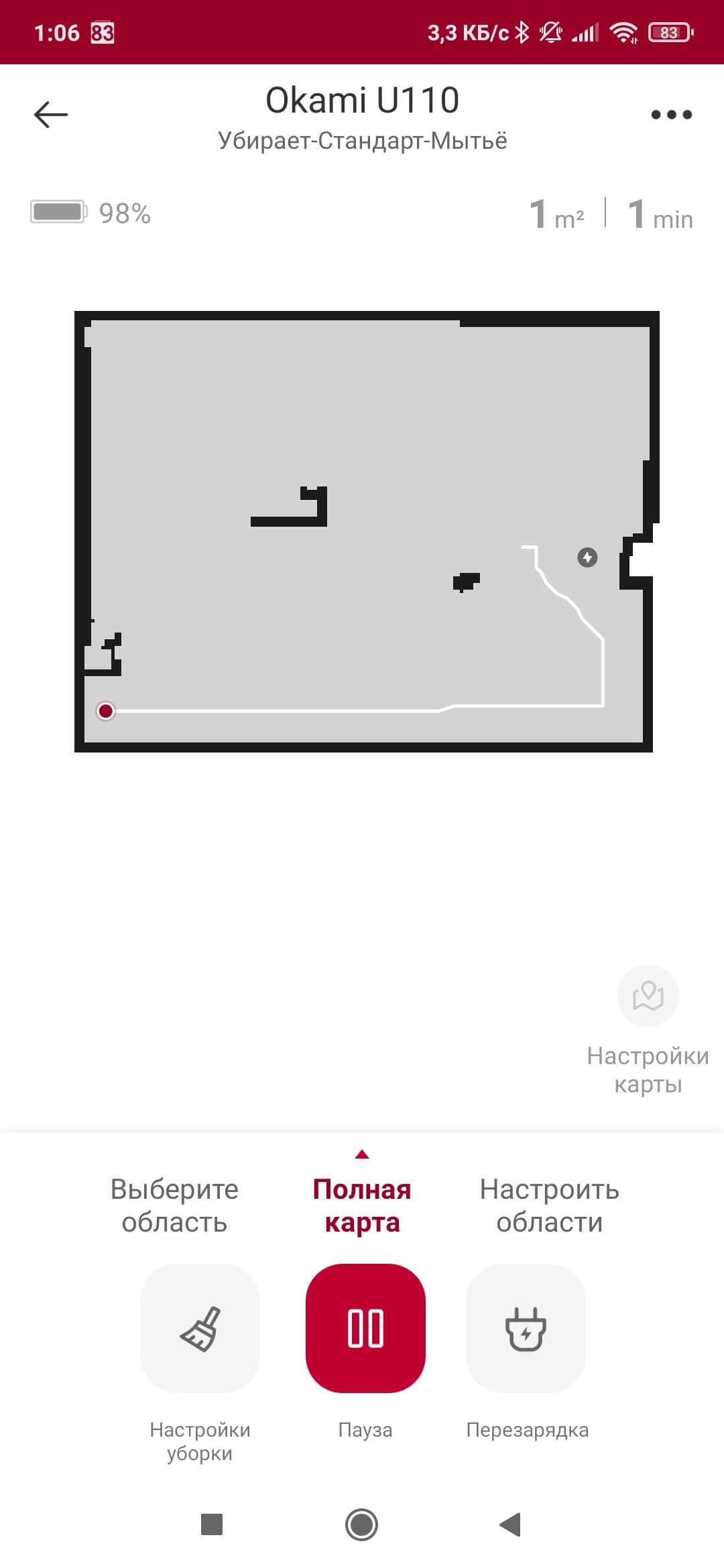The height and width of the screenshot is (1568, 724).
Task: Switch to the Настроить области tab
Action: click(x=549, y=1205)
